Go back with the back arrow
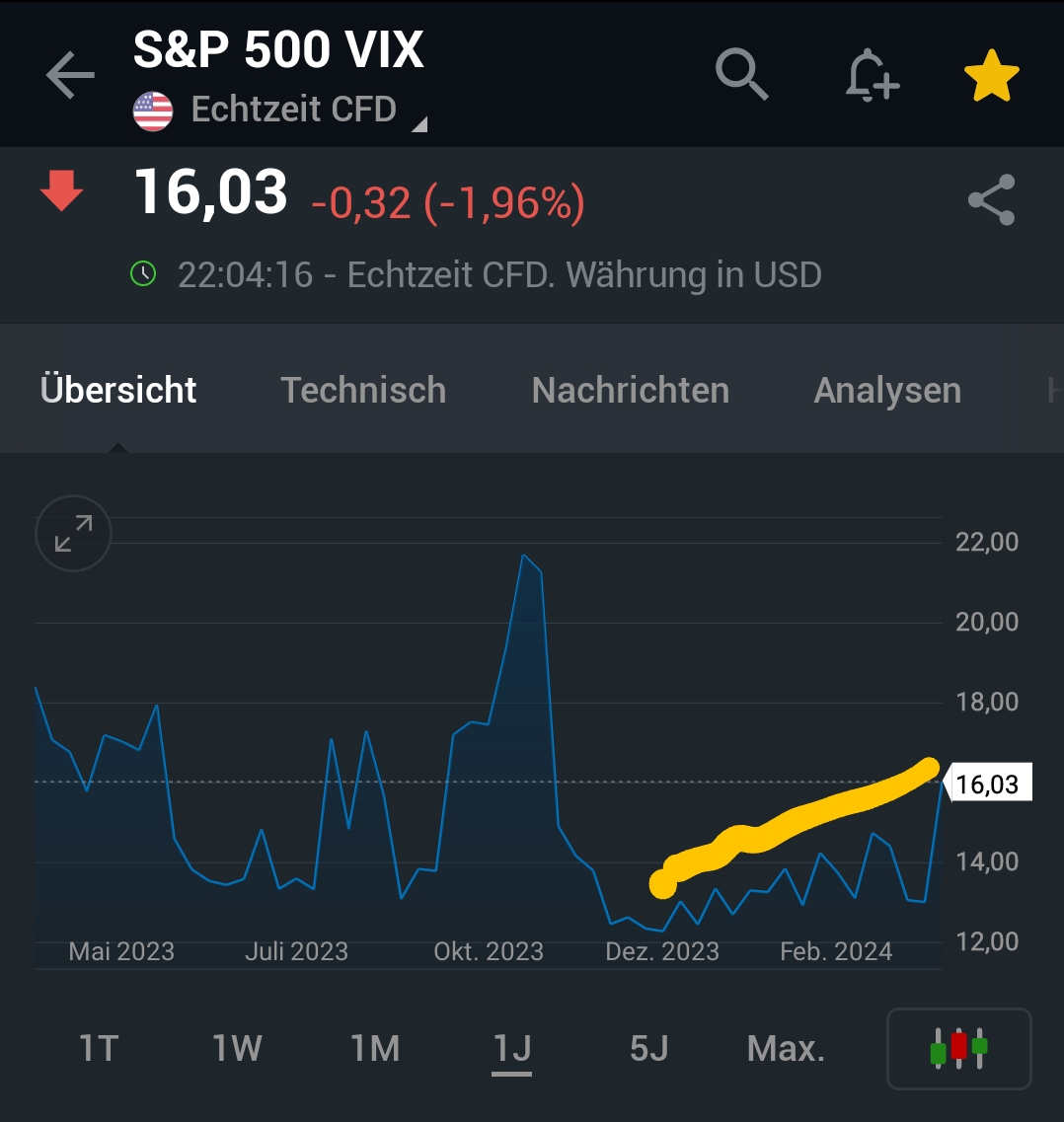 tap(69, 75)
